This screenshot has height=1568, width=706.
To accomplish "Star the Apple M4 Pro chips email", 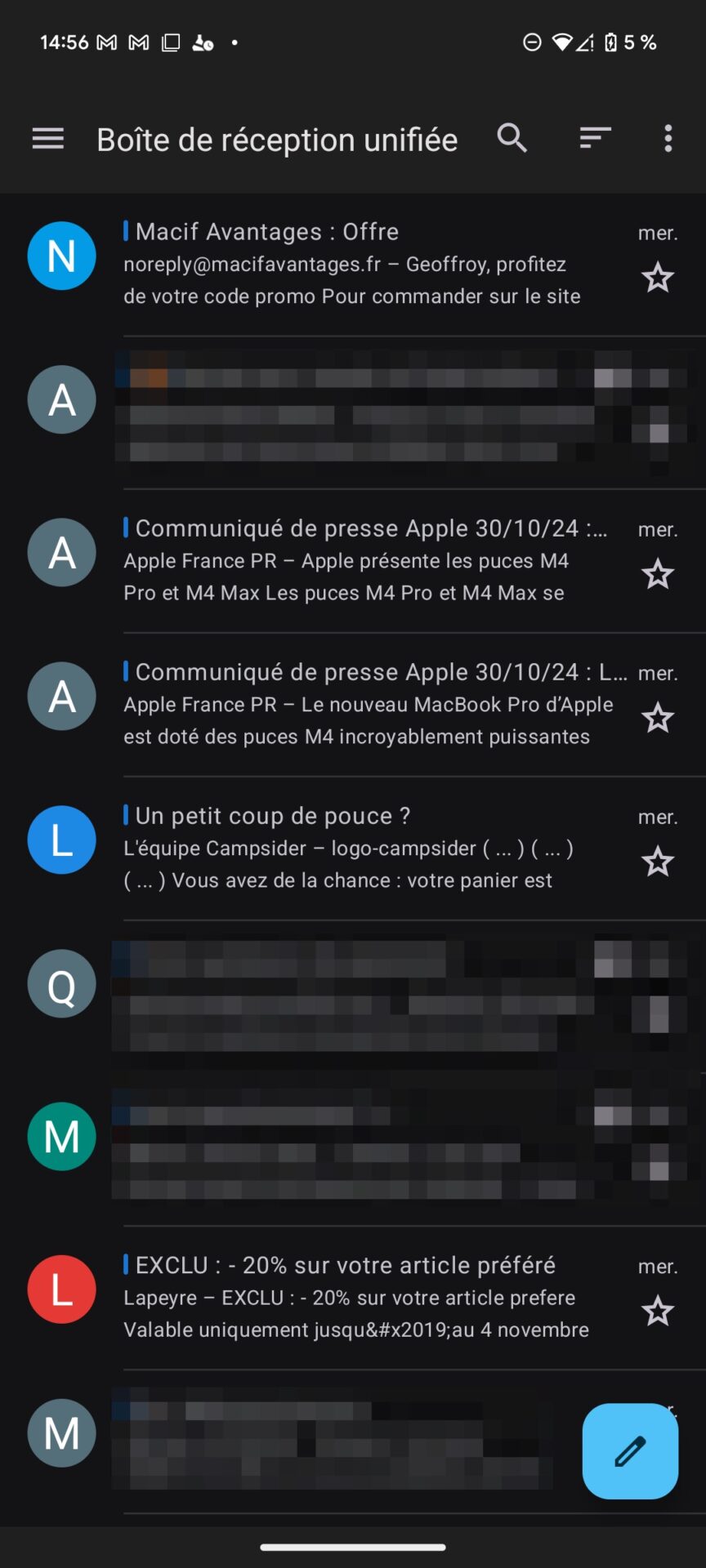I will tap(658, 575).
